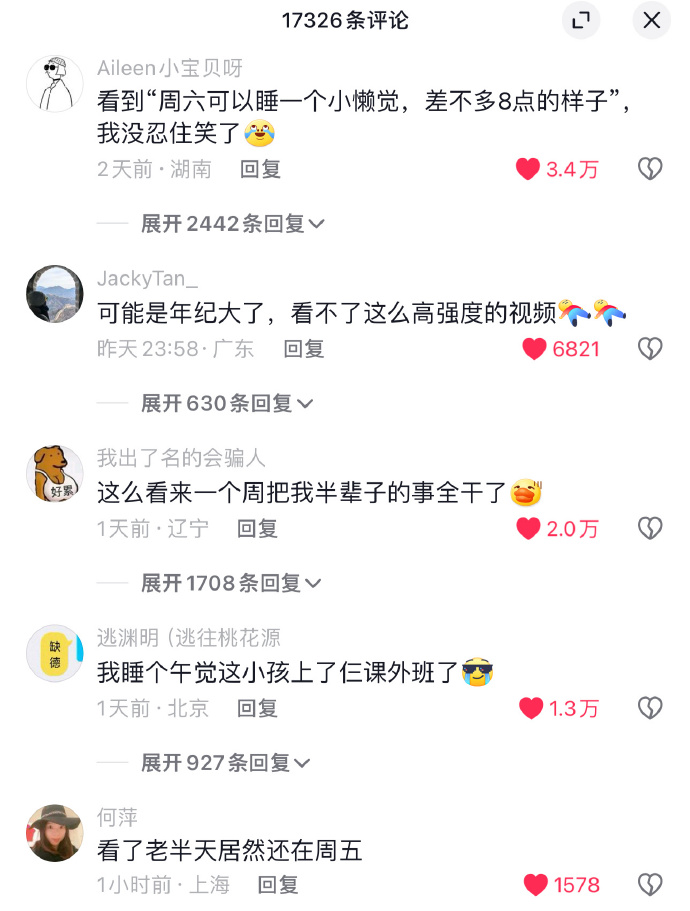
Task: Reply to 何萍's comment
Action: (278, 884)
